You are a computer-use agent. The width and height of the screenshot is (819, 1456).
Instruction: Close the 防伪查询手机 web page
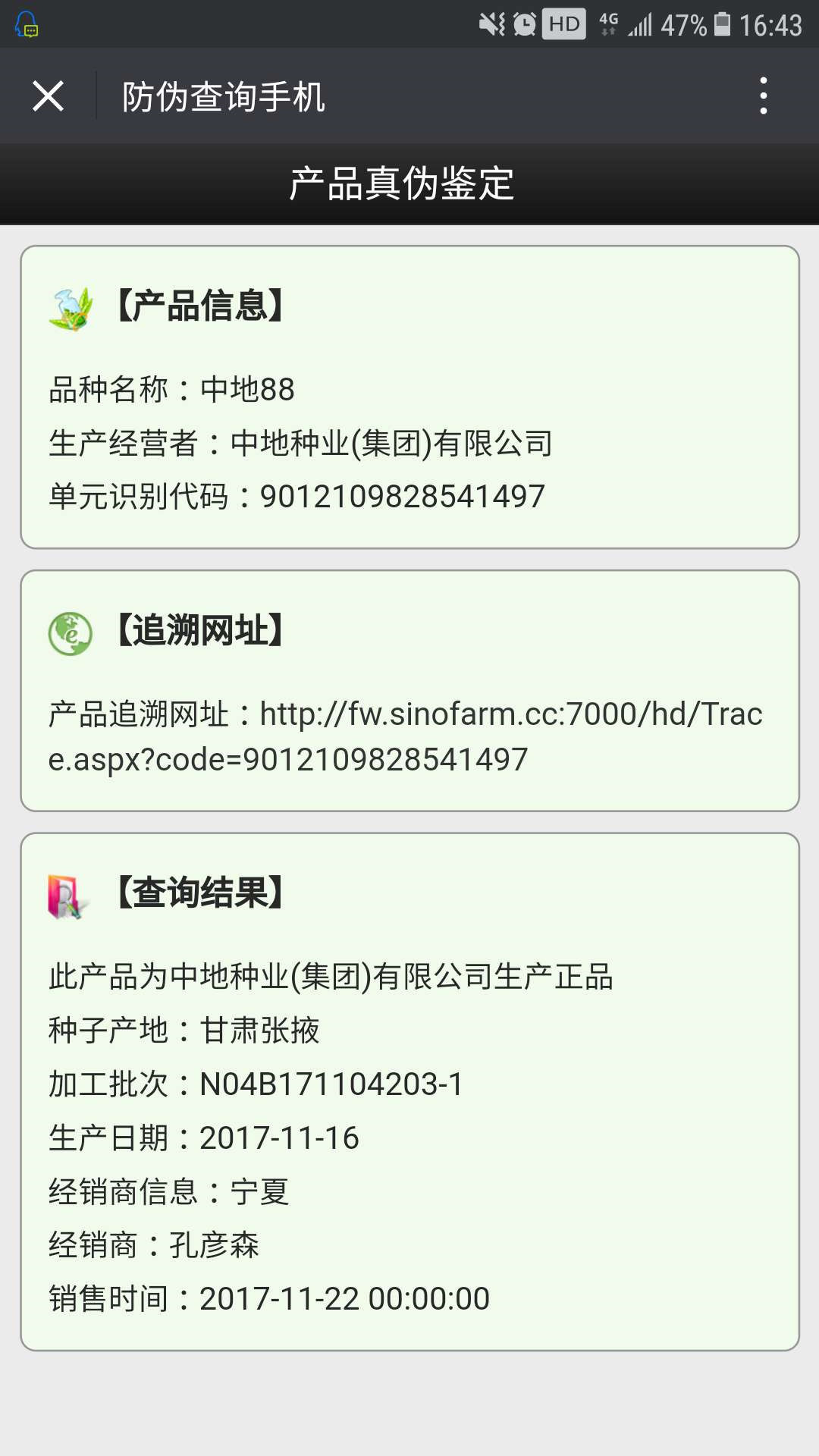pos(48,96)
